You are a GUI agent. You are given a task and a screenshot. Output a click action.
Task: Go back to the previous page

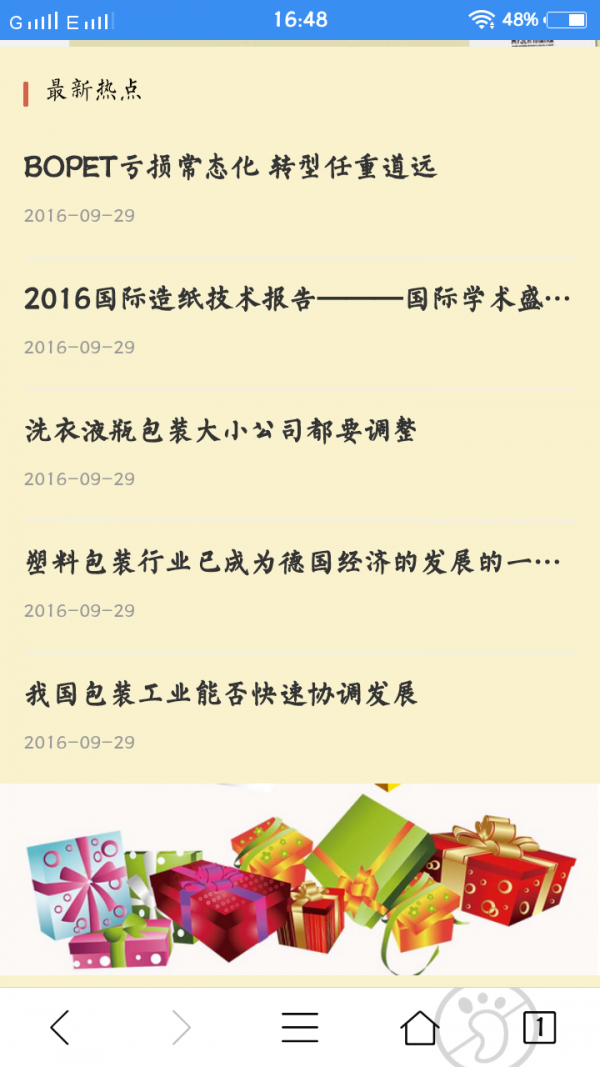[60, 1027]
